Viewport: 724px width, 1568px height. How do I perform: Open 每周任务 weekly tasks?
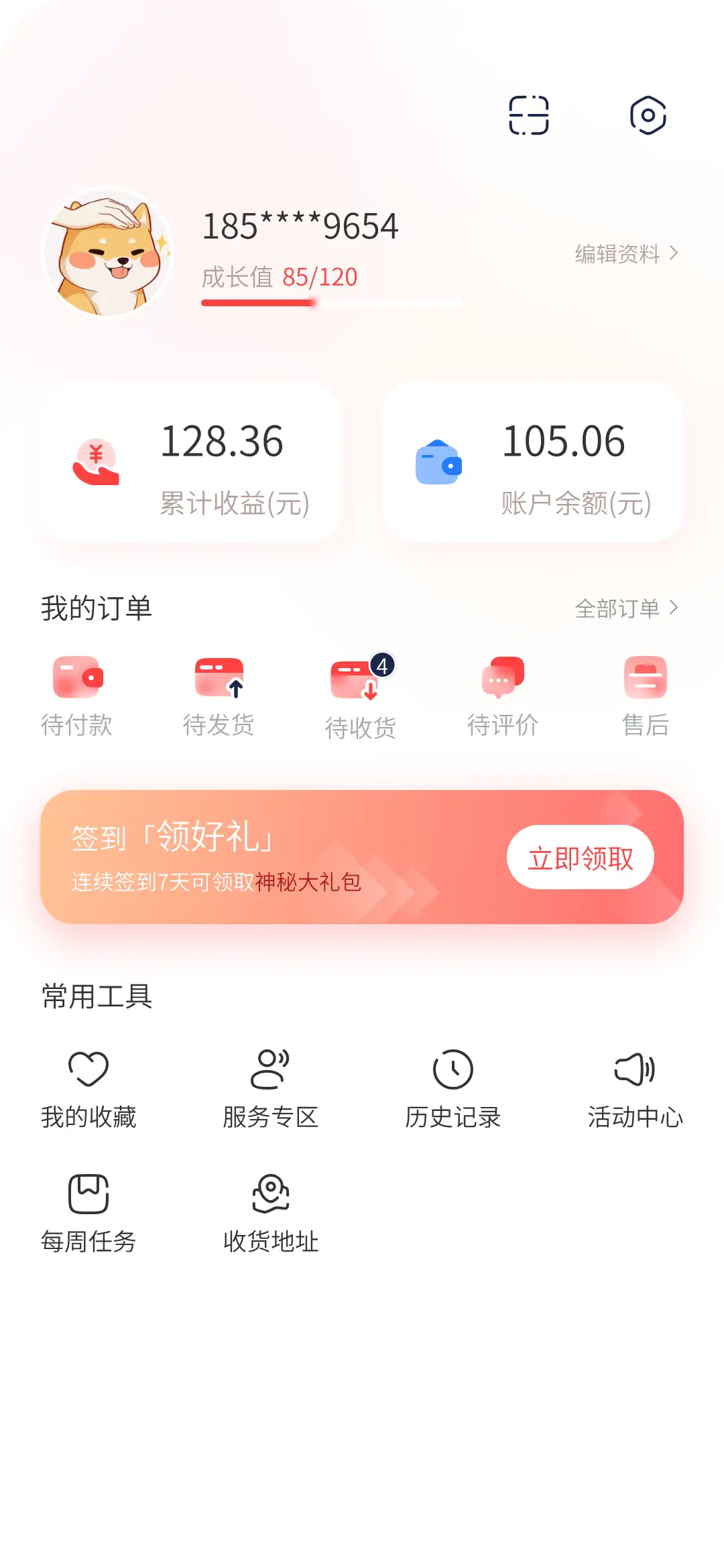click(88, 1213)
